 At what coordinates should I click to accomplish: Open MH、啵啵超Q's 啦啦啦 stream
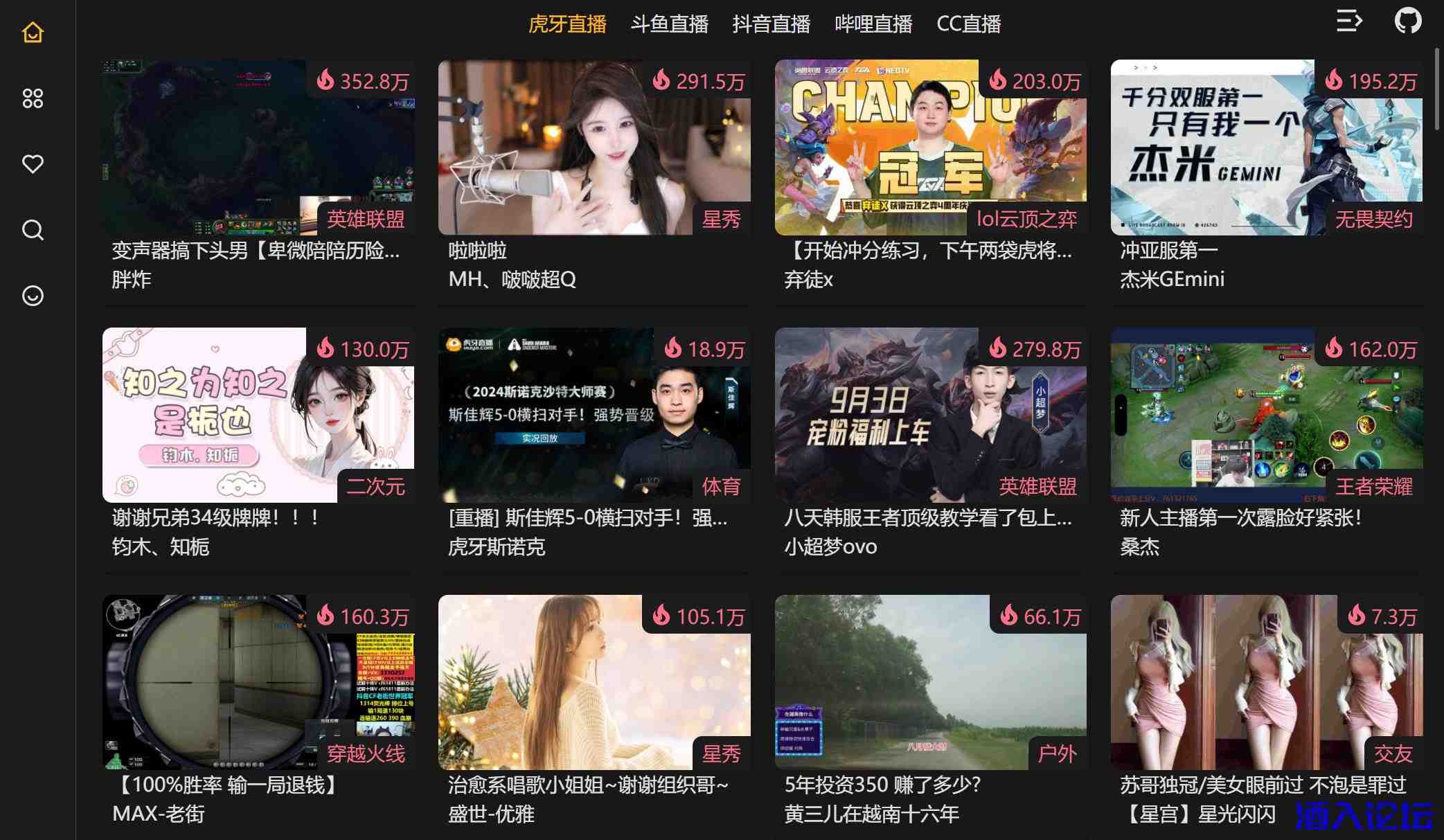(594, 148)
